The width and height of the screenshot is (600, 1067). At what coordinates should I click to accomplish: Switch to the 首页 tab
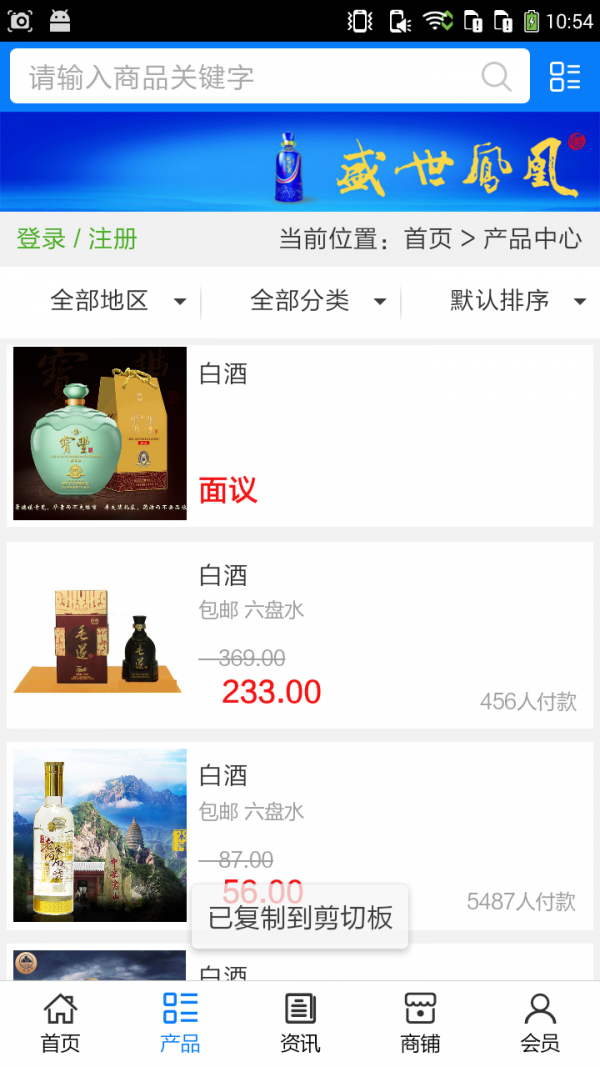[x=60, y=1022]
